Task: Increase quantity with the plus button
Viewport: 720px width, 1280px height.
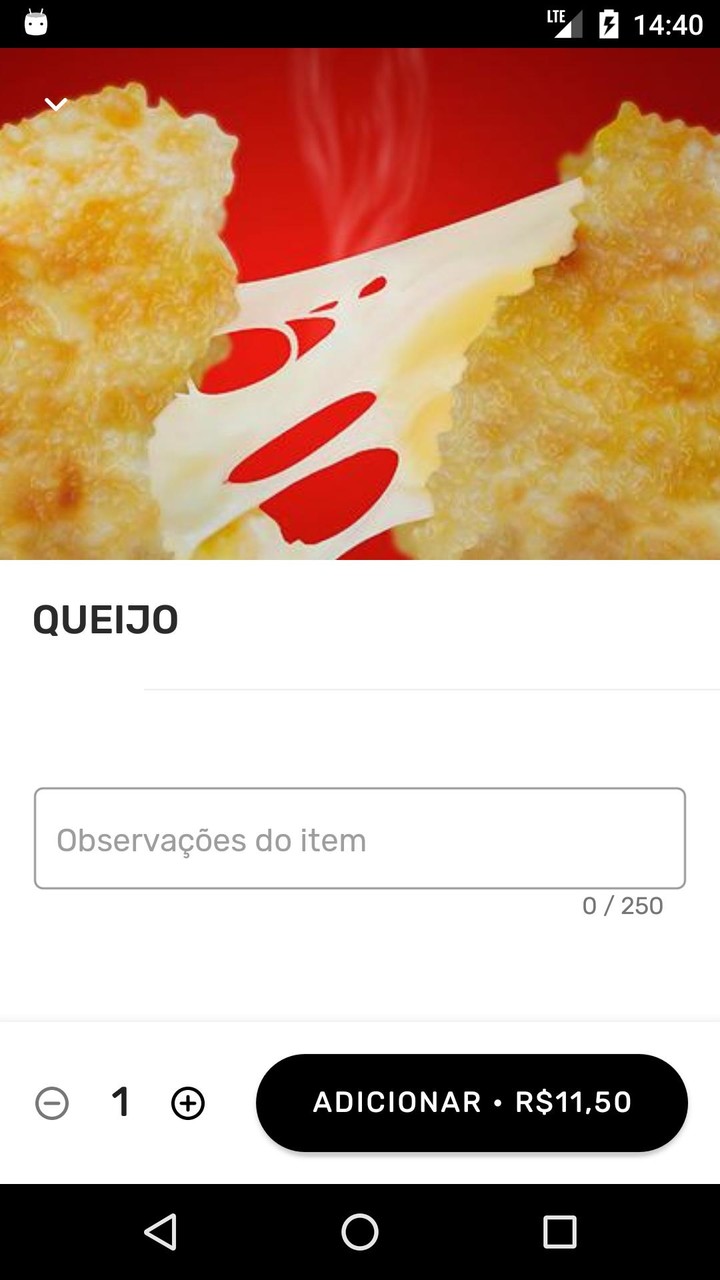Action: 188,1103
